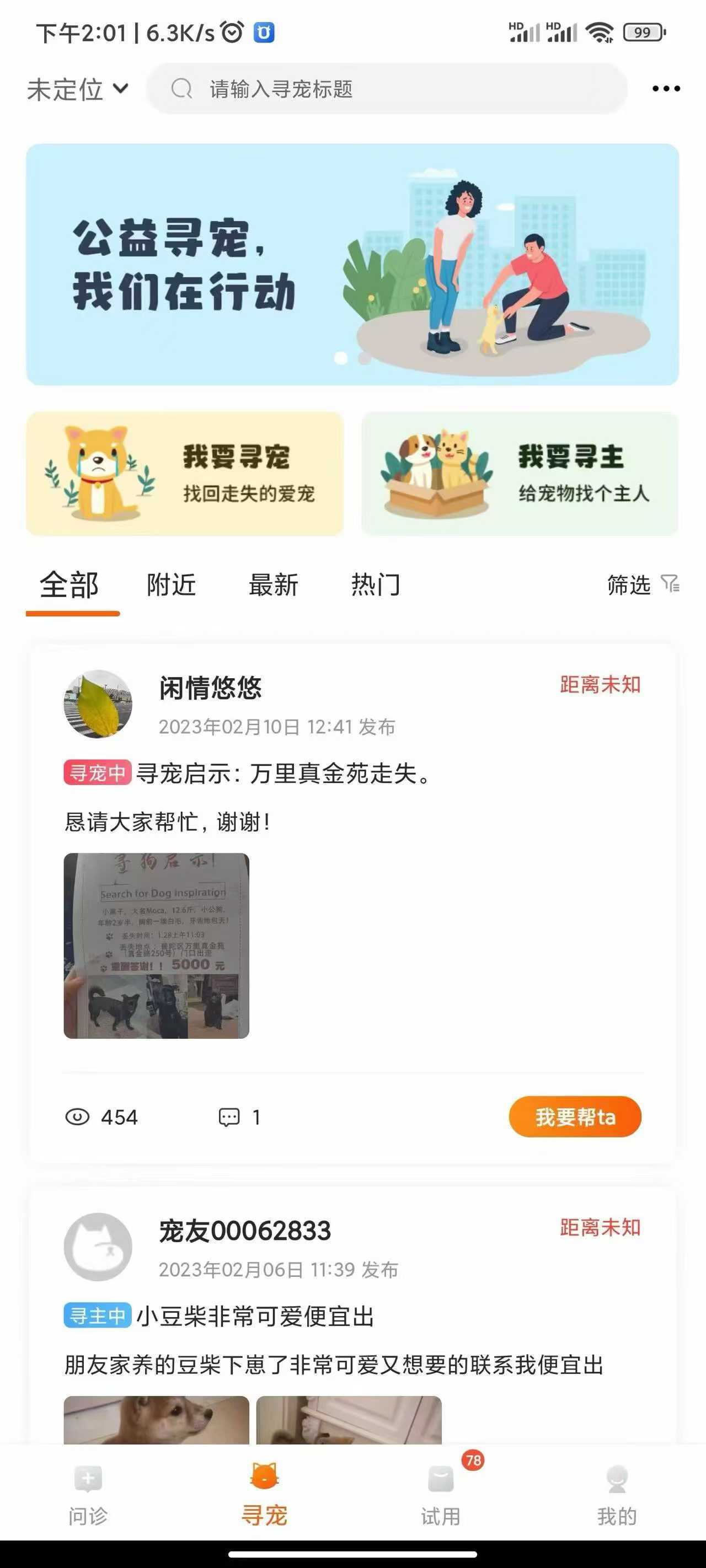This screenshot has width=706, height=1568.
Task: Go to the 问诊 tab
Action: coord(88,1495)
